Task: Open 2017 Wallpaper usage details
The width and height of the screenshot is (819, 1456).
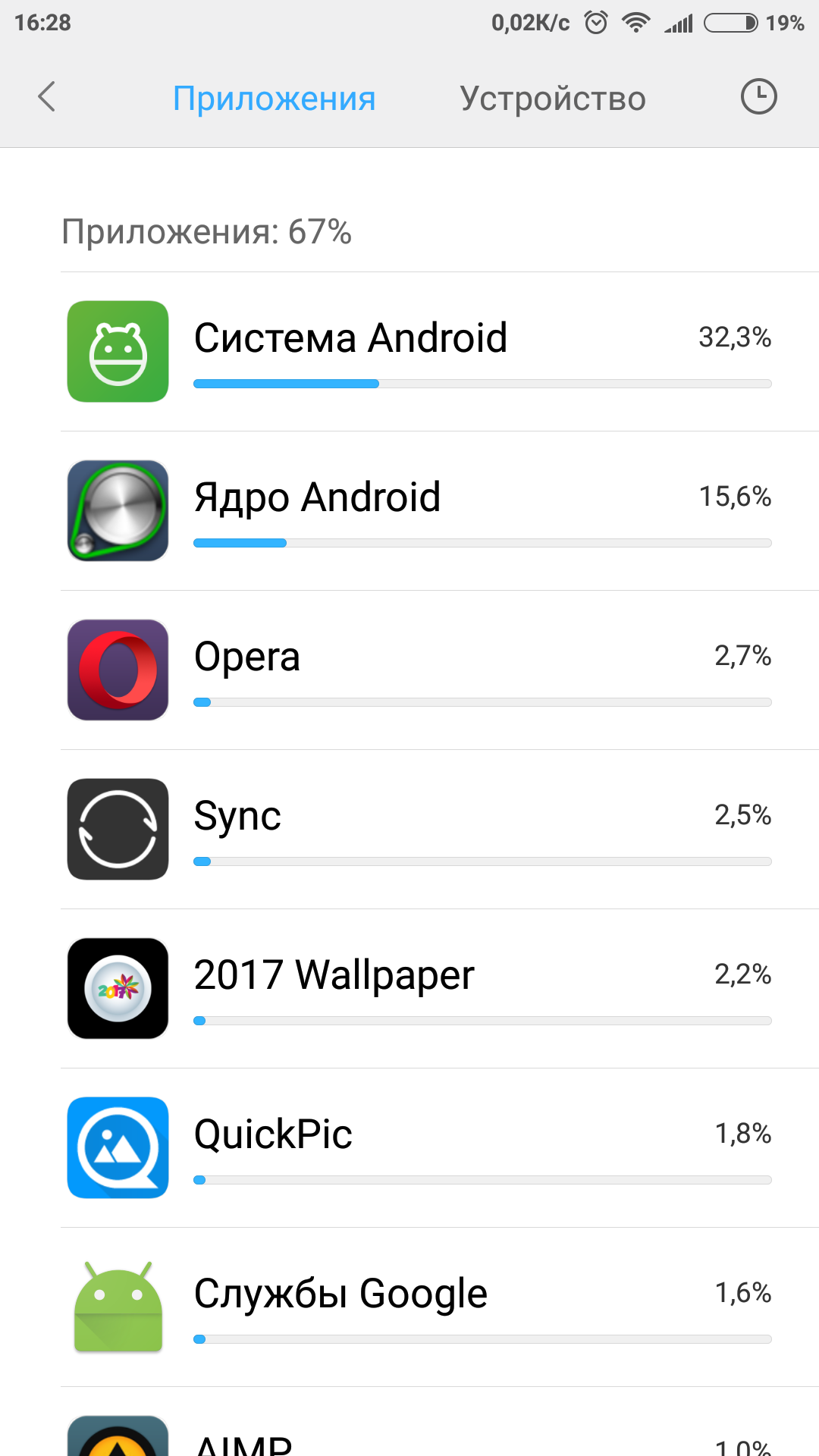Action: pos(440,989)
